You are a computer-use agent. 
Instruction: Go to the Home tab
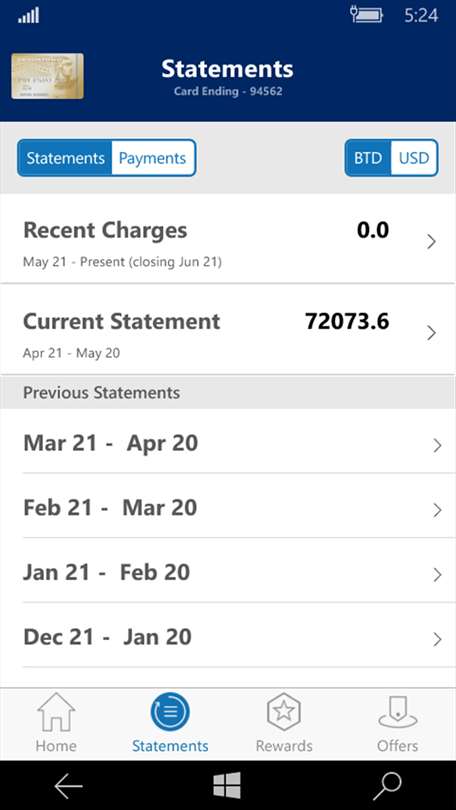(56, 723)
